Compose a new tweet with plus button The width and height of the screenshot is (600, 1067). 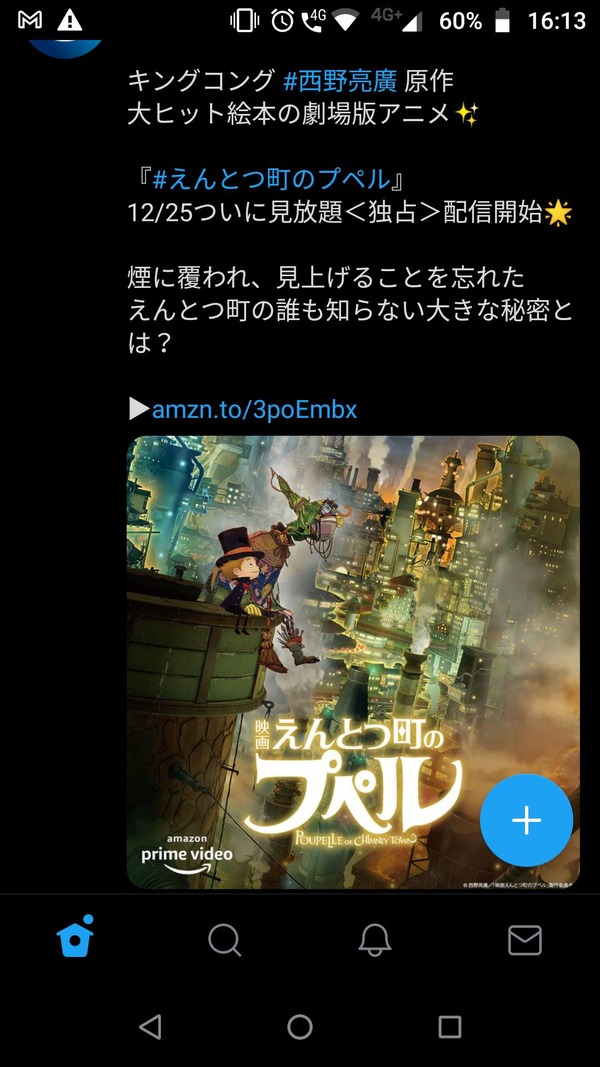click(x=527, y=820)
